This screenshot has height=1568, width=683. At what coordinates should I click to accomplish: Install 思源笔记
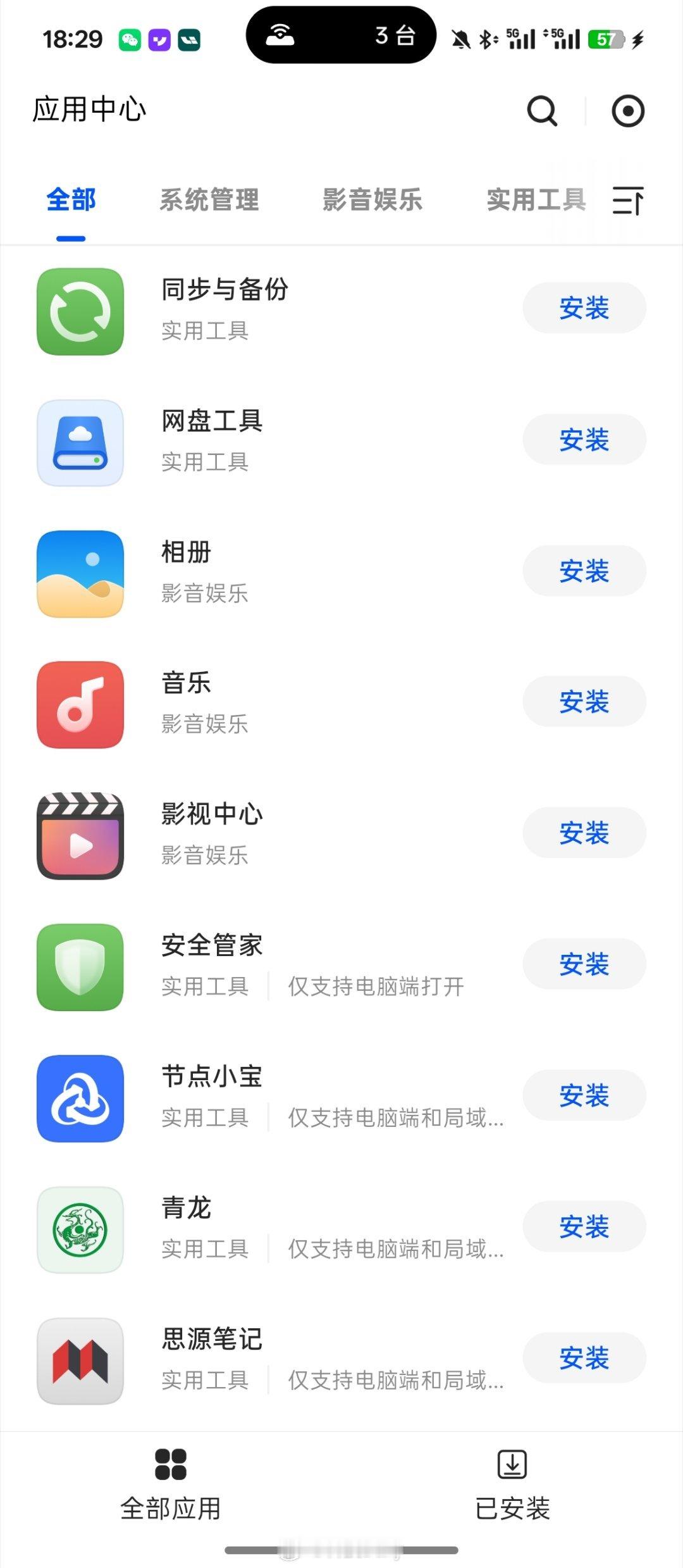pos(584,1357)
